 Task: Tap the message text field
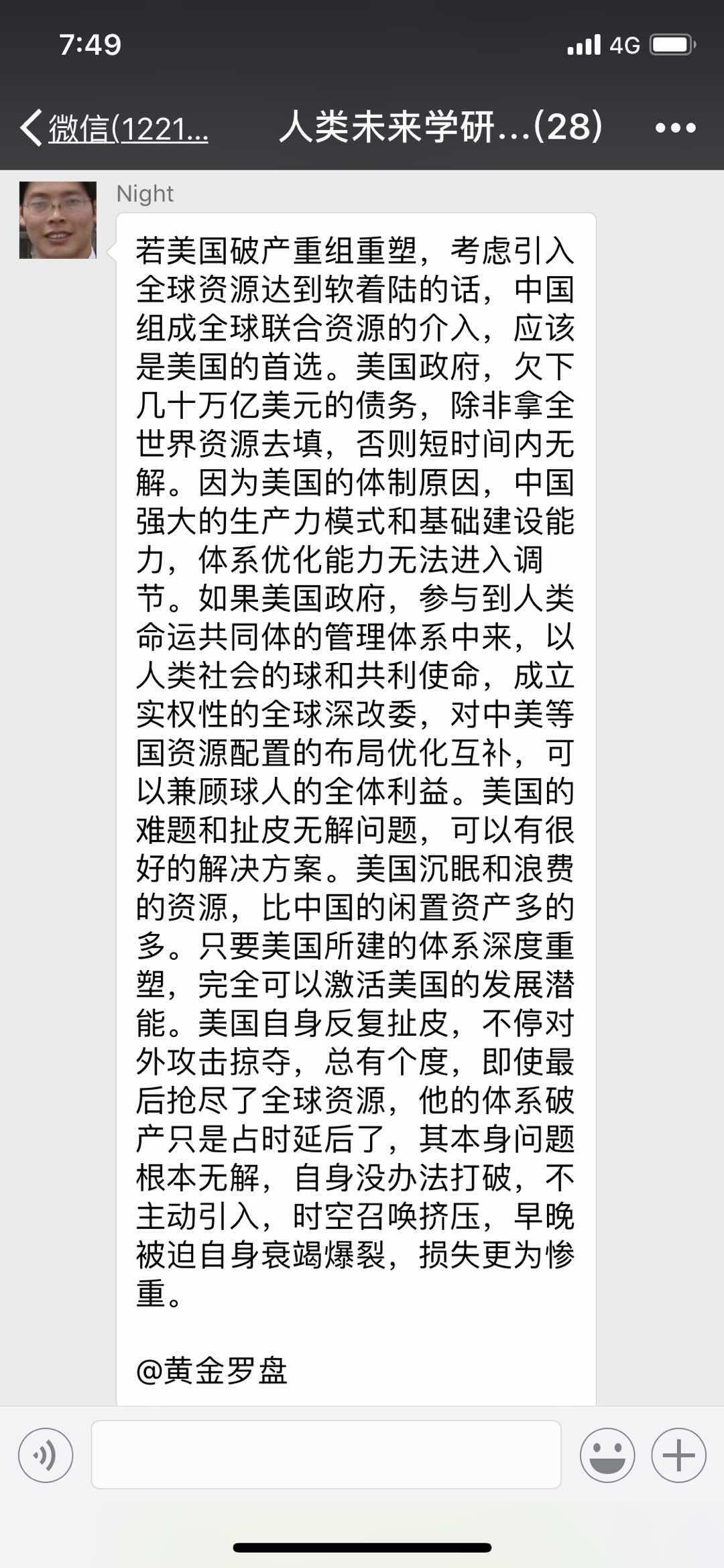(326, 1455)
